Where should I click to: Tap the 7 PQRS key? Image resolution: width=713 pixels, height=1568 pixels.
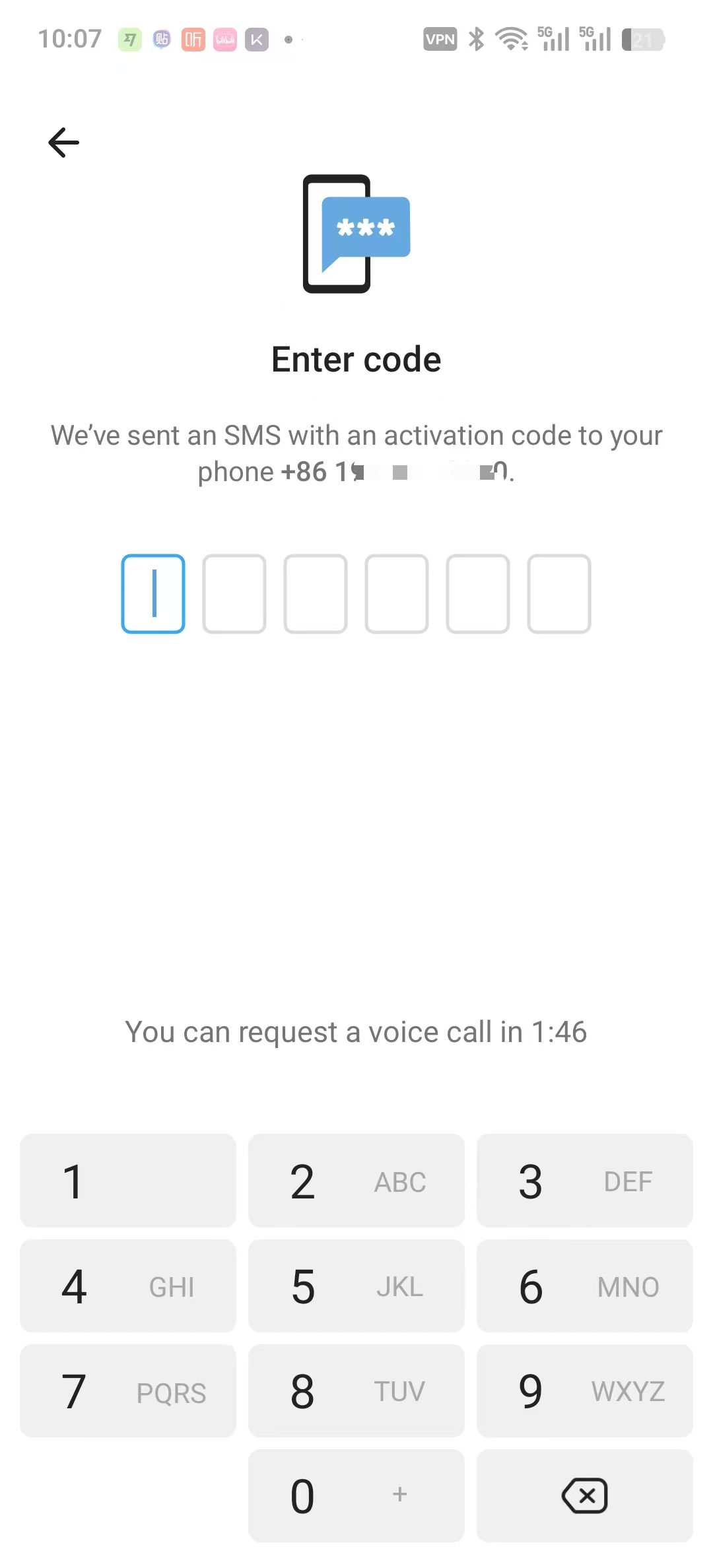tap(128, 1391)
